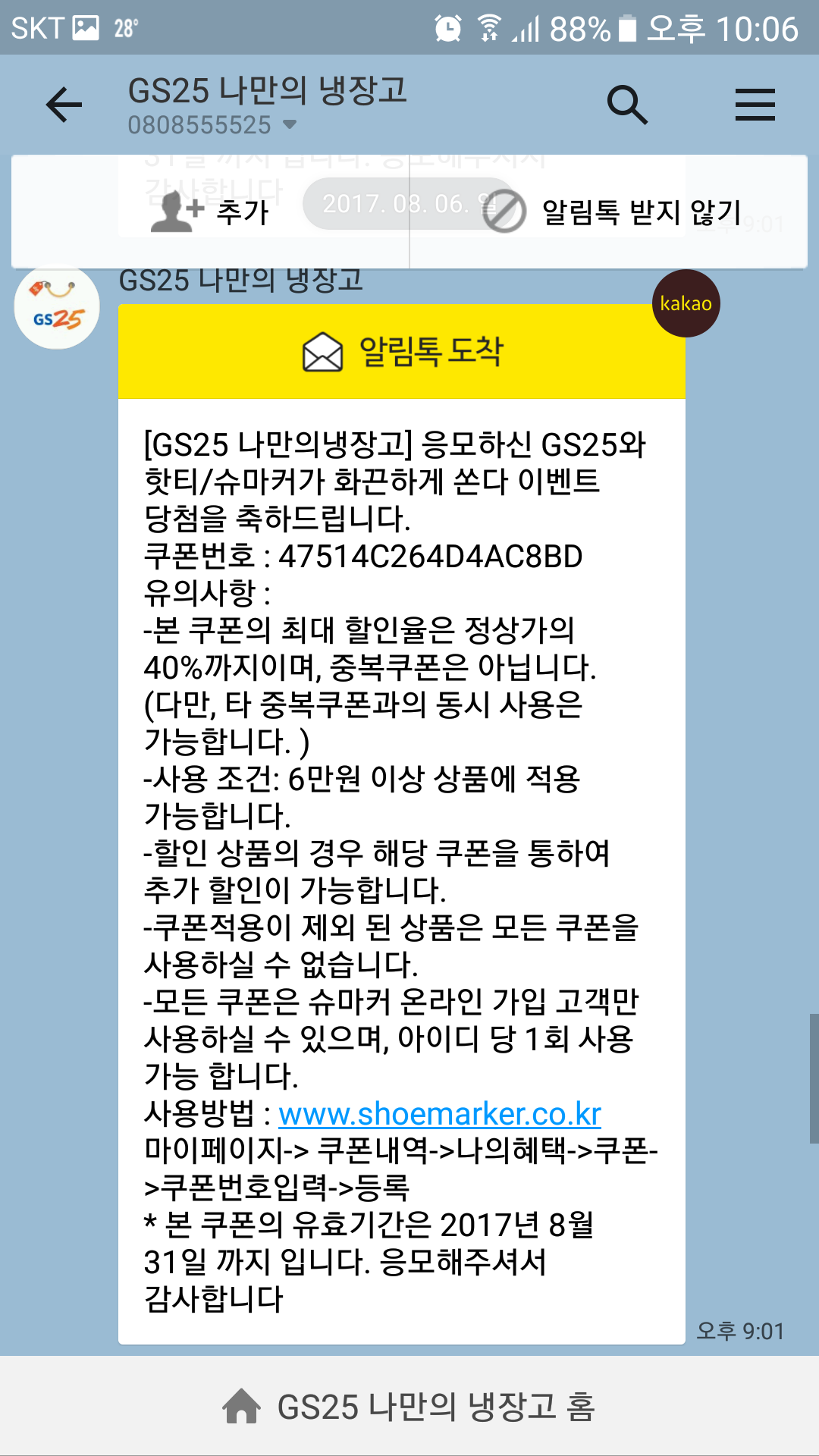The image size is (819, 1456).
Task: Open the hamburger menu
Action: point(755,105)
